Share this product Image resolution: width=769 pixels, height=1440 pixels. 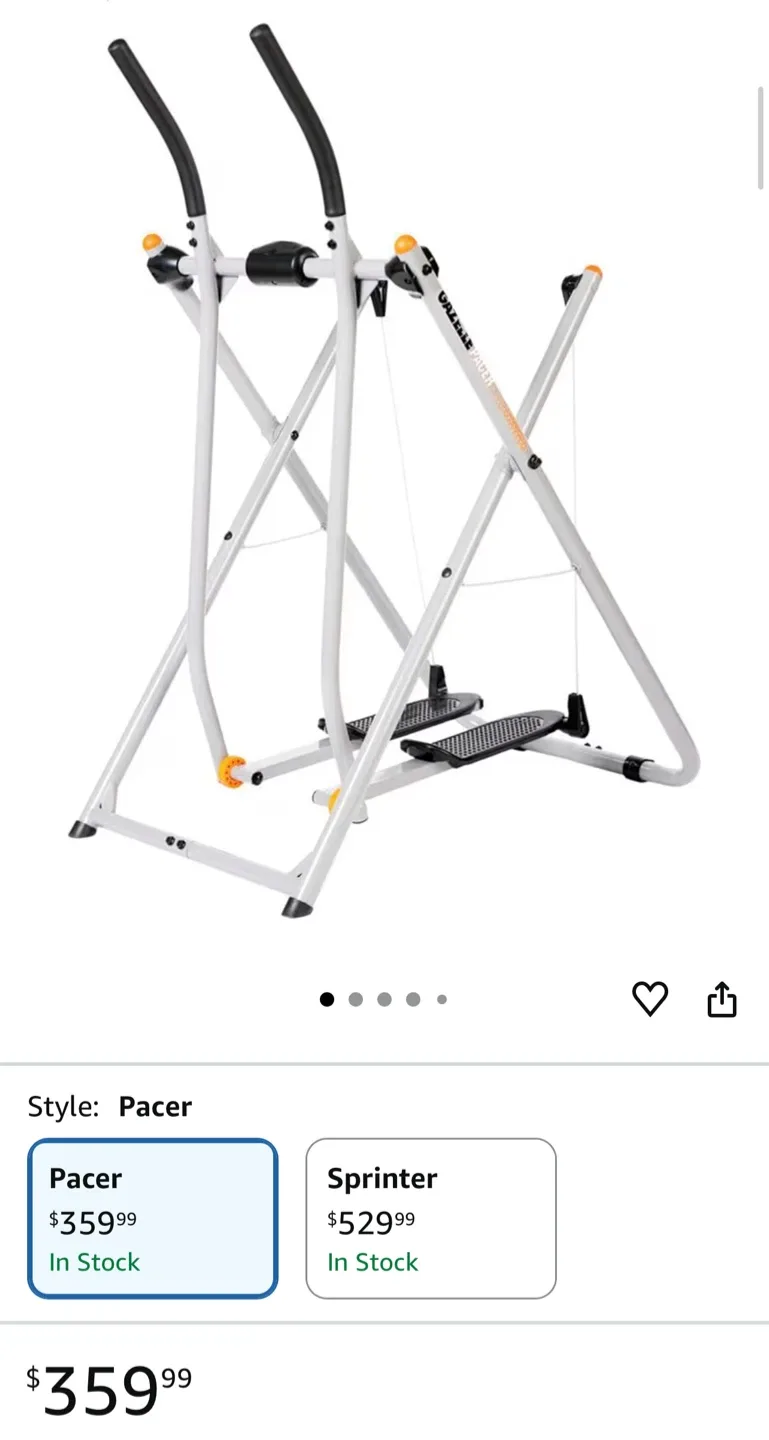tap(722, 998)
